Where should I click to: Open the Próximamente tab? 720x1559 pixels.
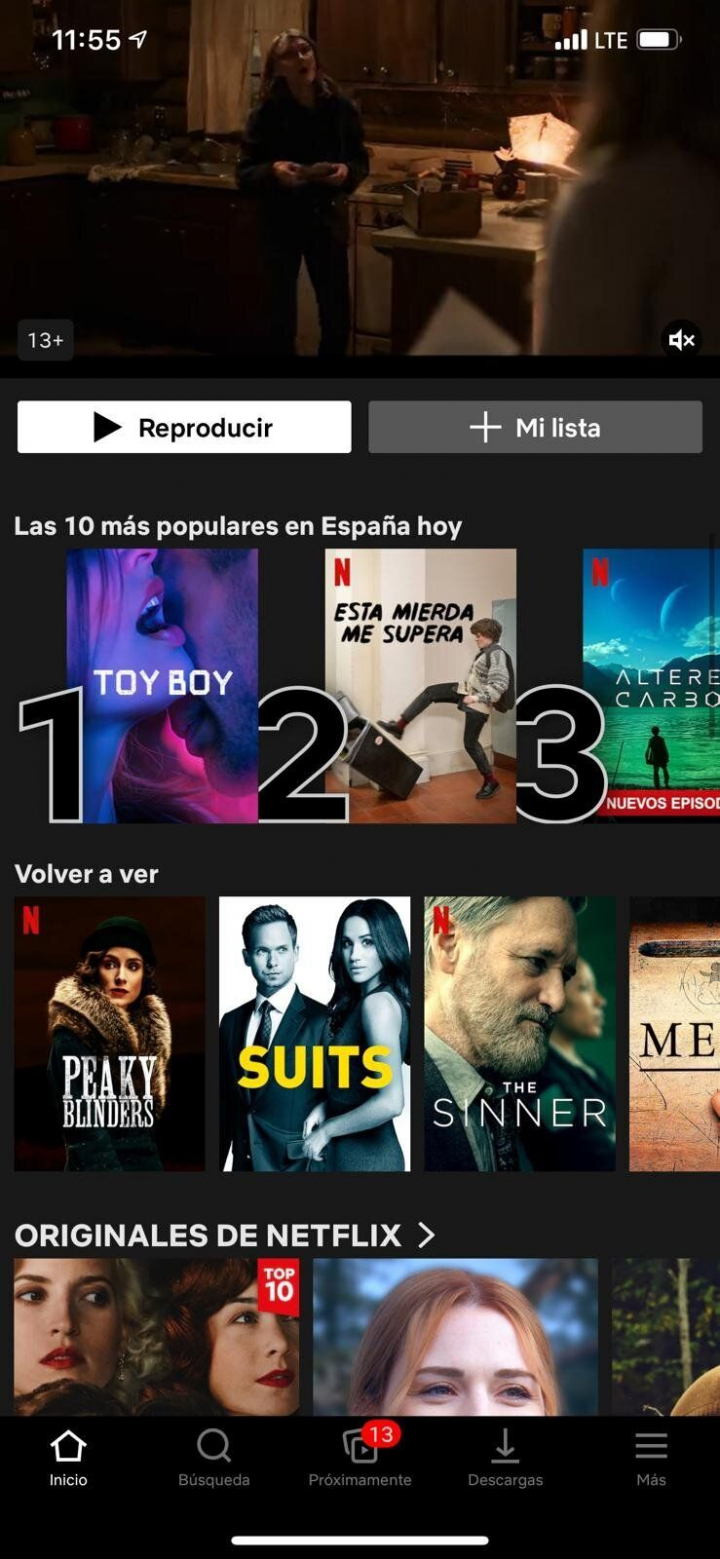360,1458
